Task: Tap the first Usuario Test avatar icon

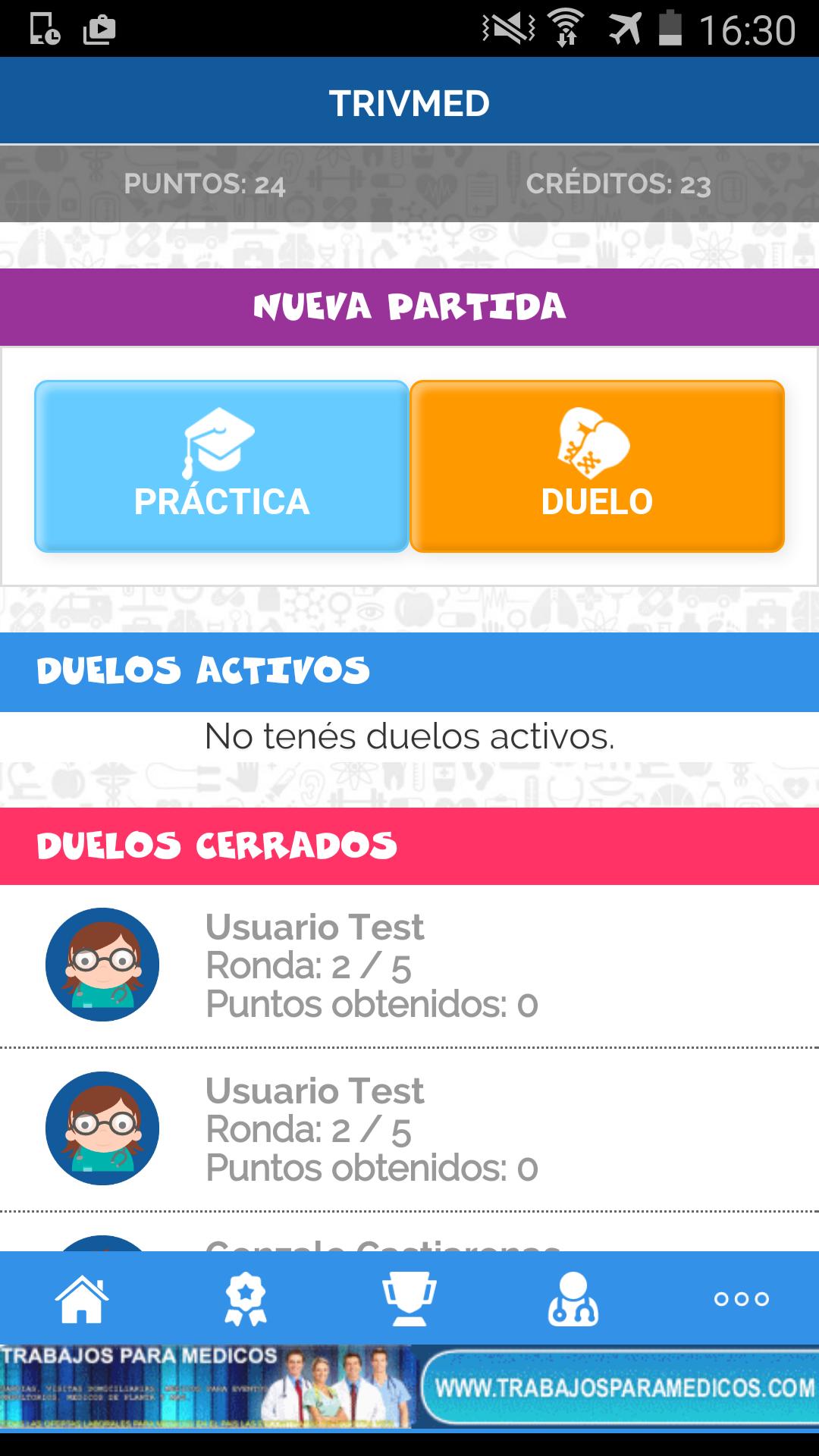Action: (x=102, y=965)
